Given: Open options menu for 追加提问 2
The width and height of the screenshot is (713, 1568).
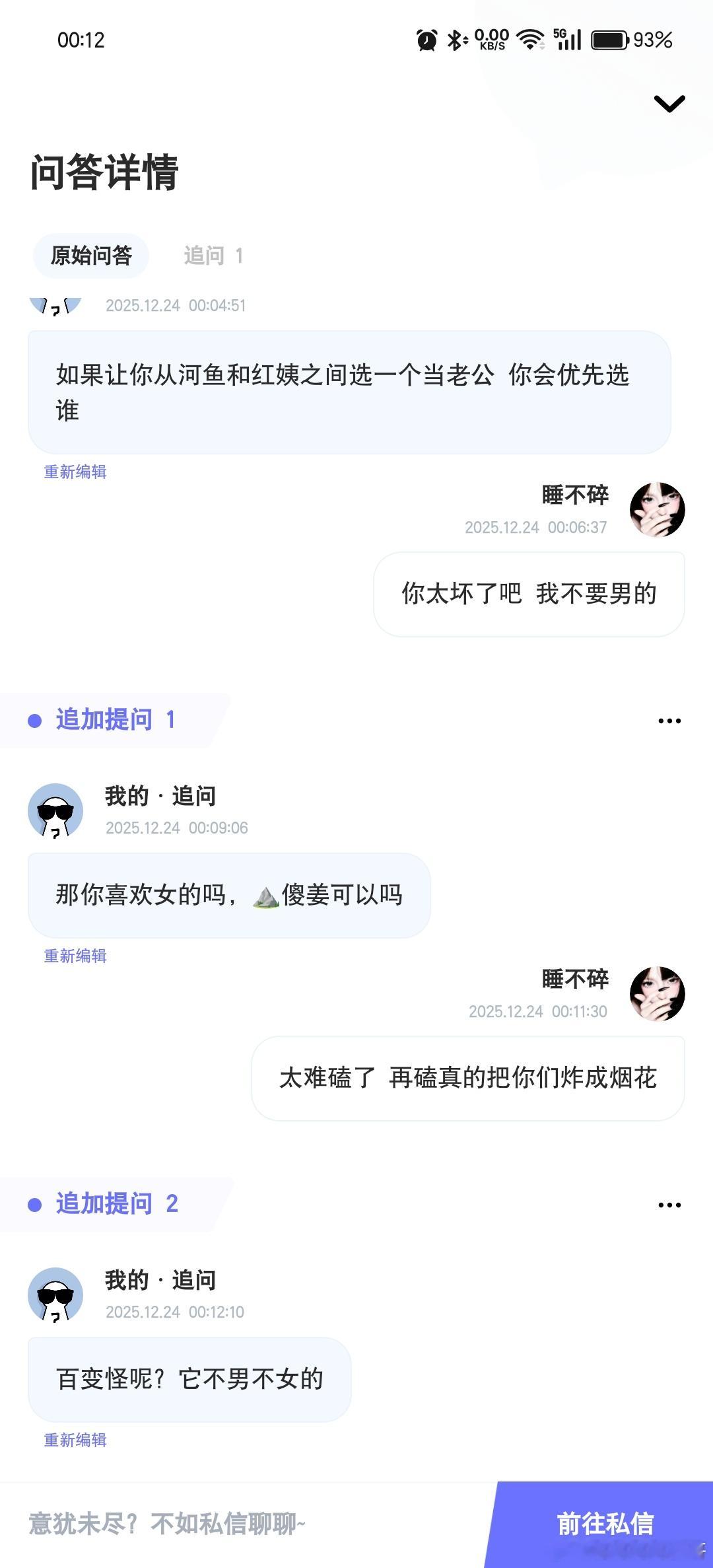Looking at the screenshot, I should [669, 1203].
